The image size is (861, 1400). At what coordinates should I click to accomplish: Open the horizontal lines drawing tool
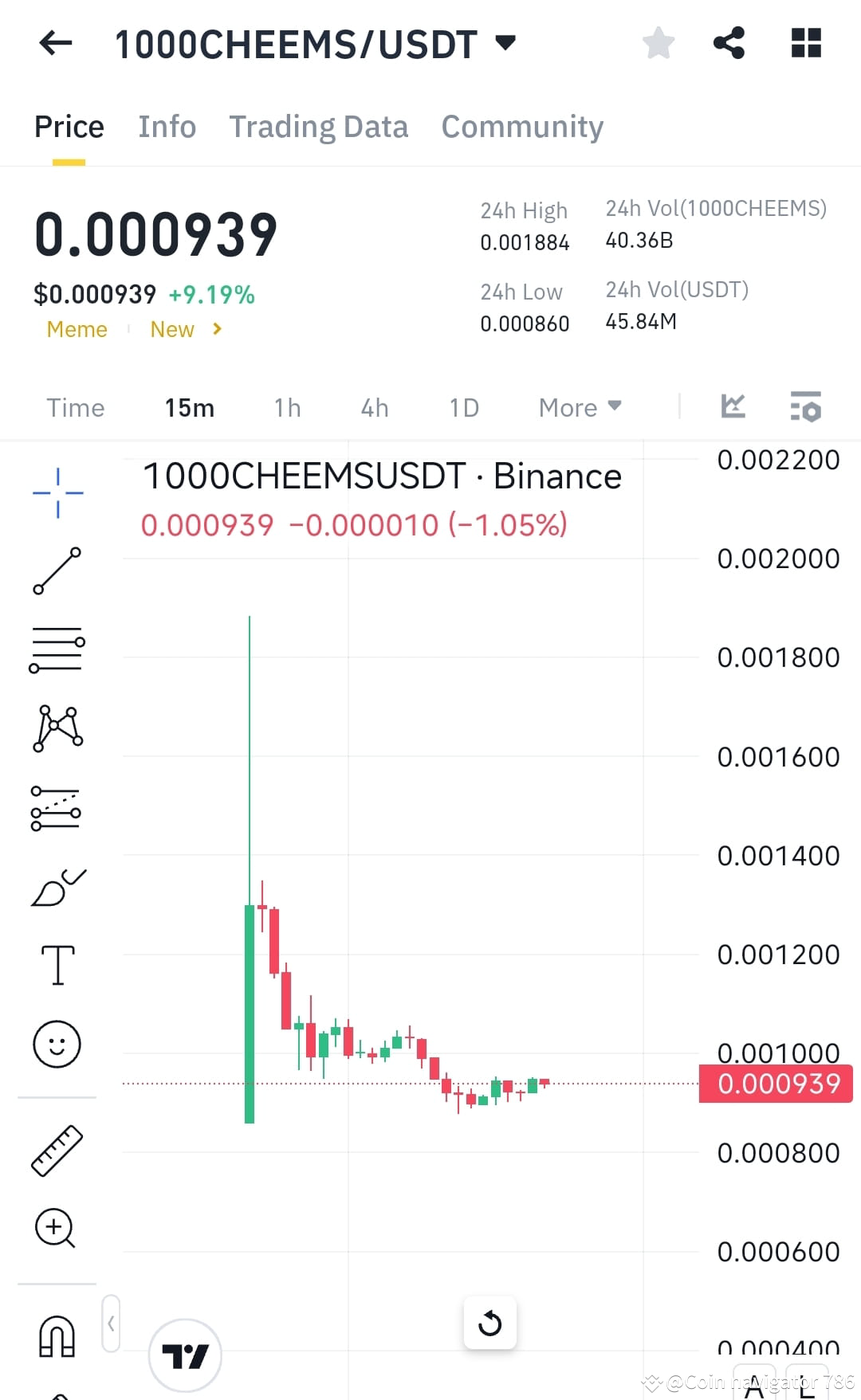tap(57, 650)
